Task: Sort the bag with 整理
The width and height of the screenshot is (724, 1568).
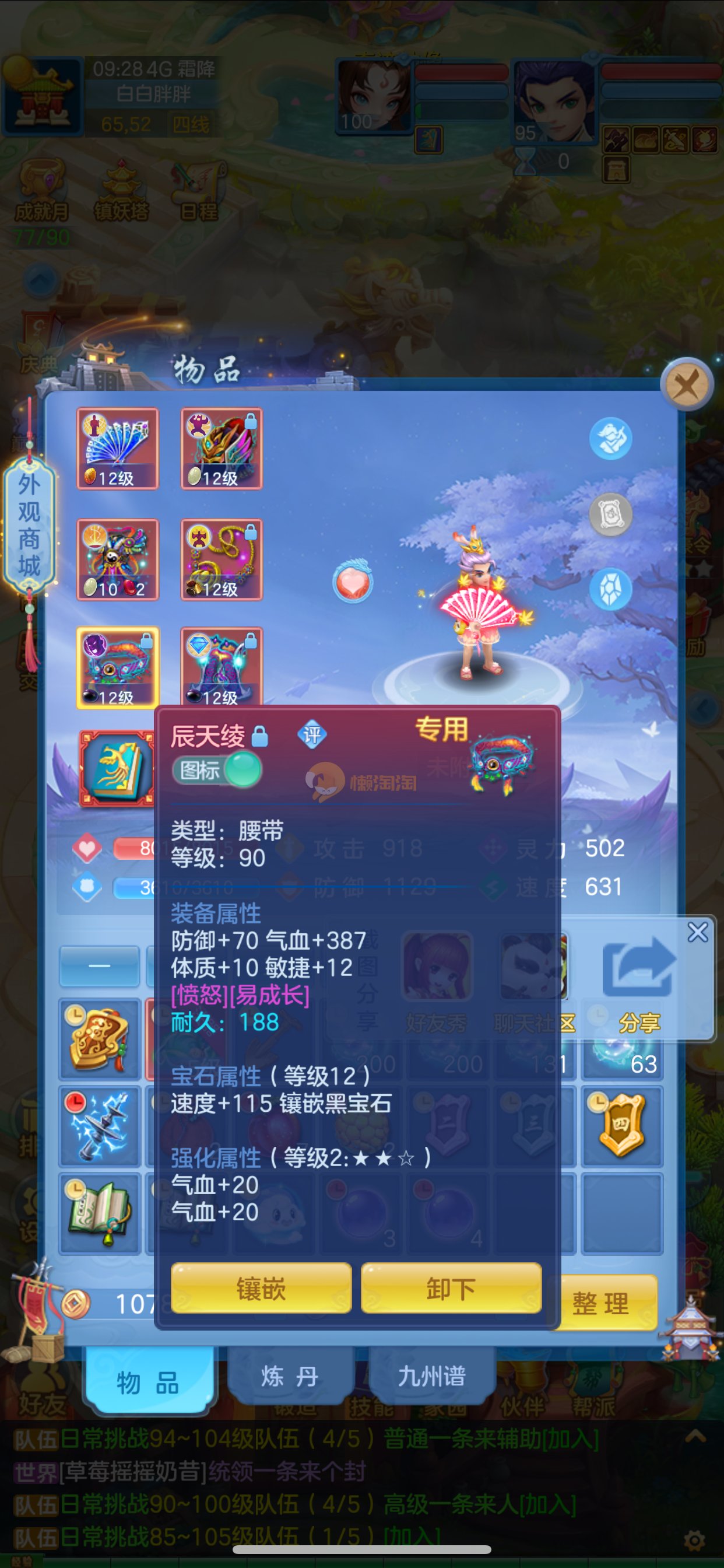Action: click(x=600, y=1303)
